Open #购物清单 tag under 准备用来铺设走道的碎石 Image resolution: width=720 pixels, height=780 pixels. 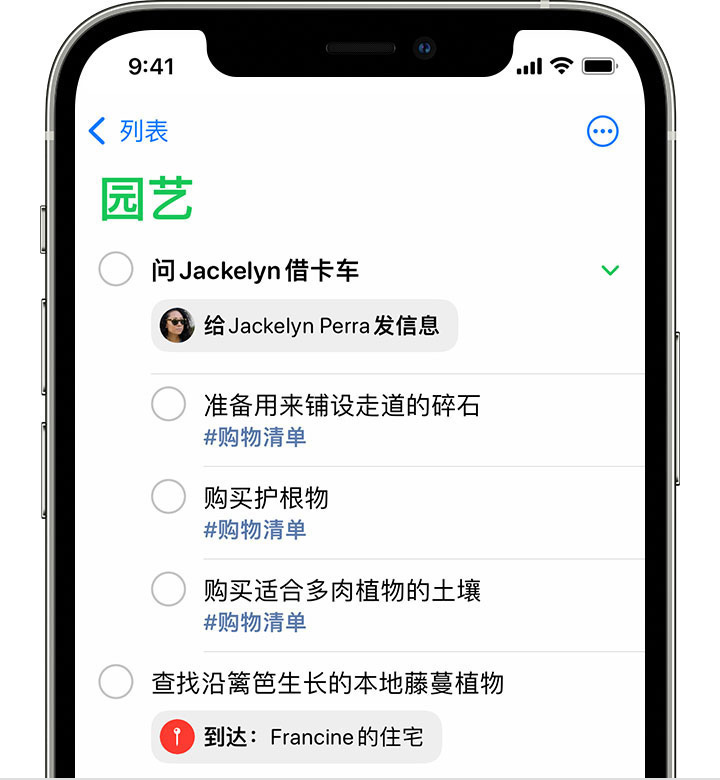pyautogui.click(x=254, y=437)
